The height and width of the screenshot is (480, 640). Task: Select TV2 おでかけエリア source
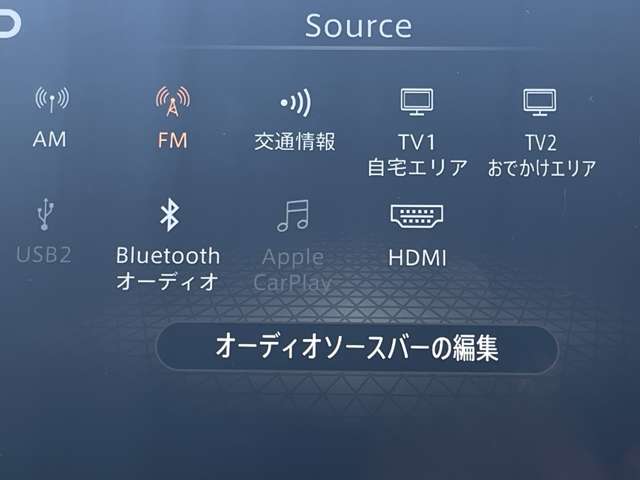pos(540,130)
